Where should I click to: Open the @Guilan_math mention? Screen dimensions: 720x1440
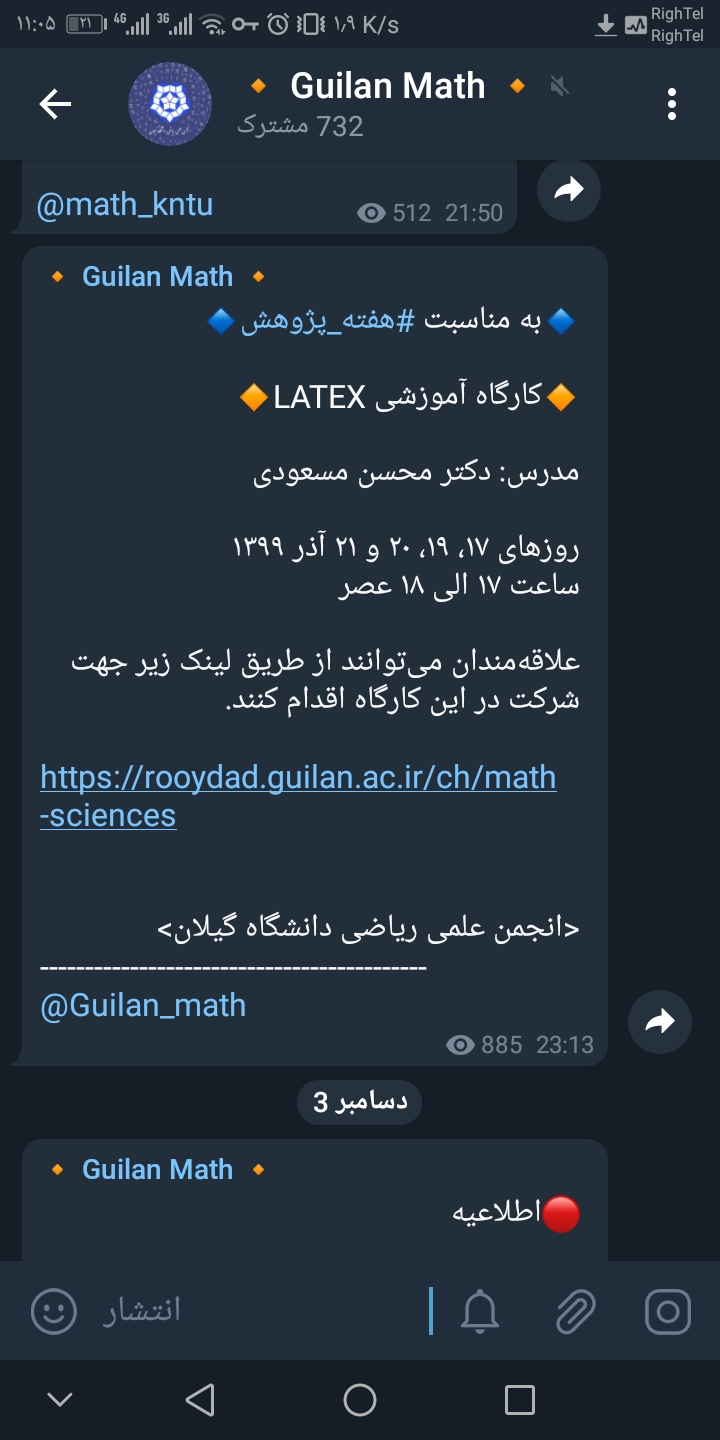tap(143, 1005)
